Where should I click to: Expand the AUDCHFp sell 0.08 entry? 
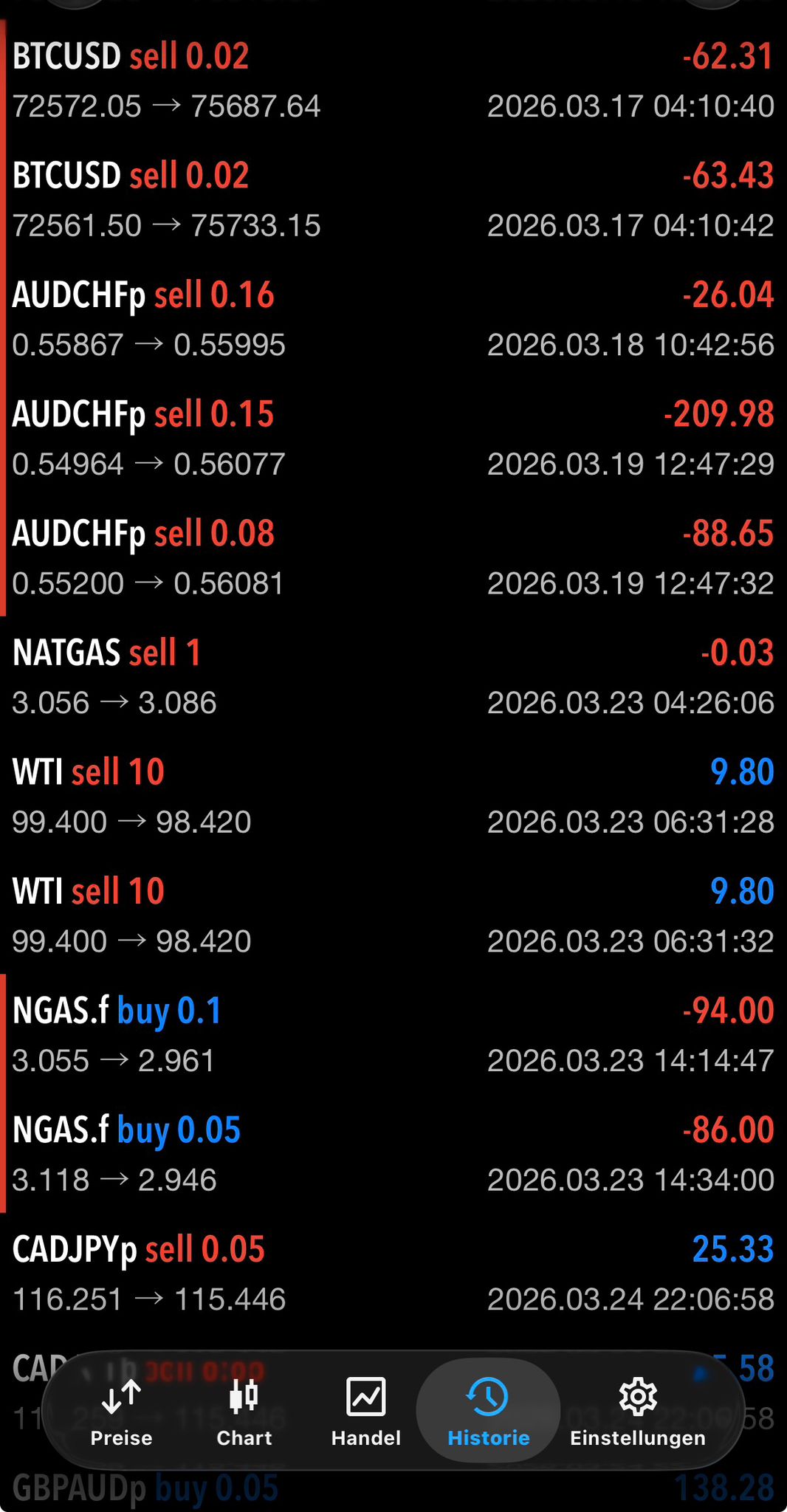(393, 558)
